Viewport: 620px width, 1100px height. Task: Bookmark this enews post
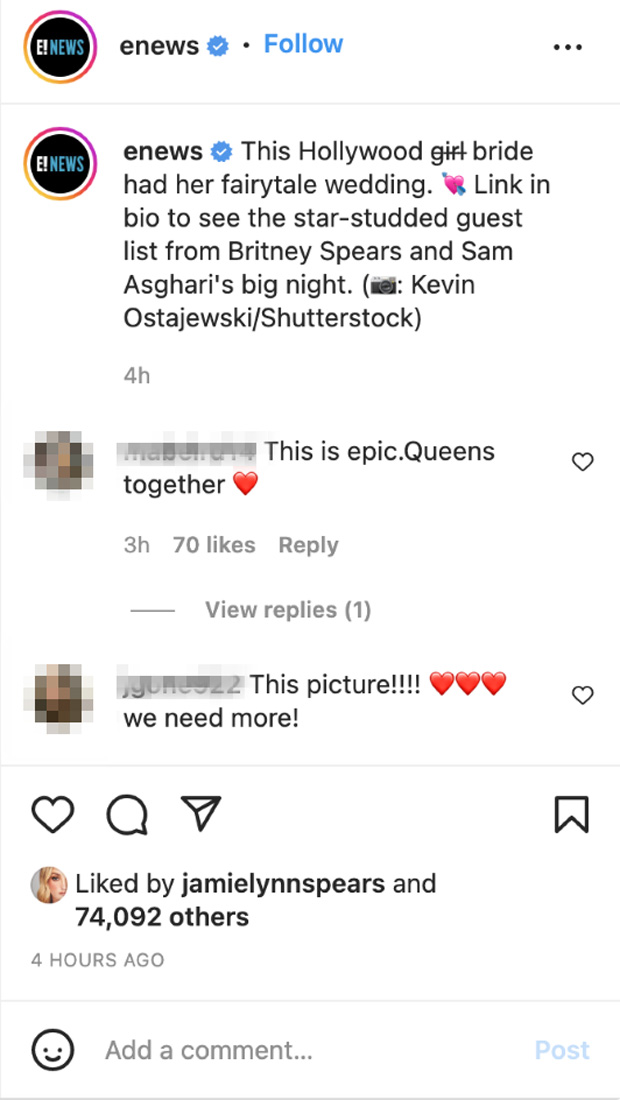pos(571,814)
